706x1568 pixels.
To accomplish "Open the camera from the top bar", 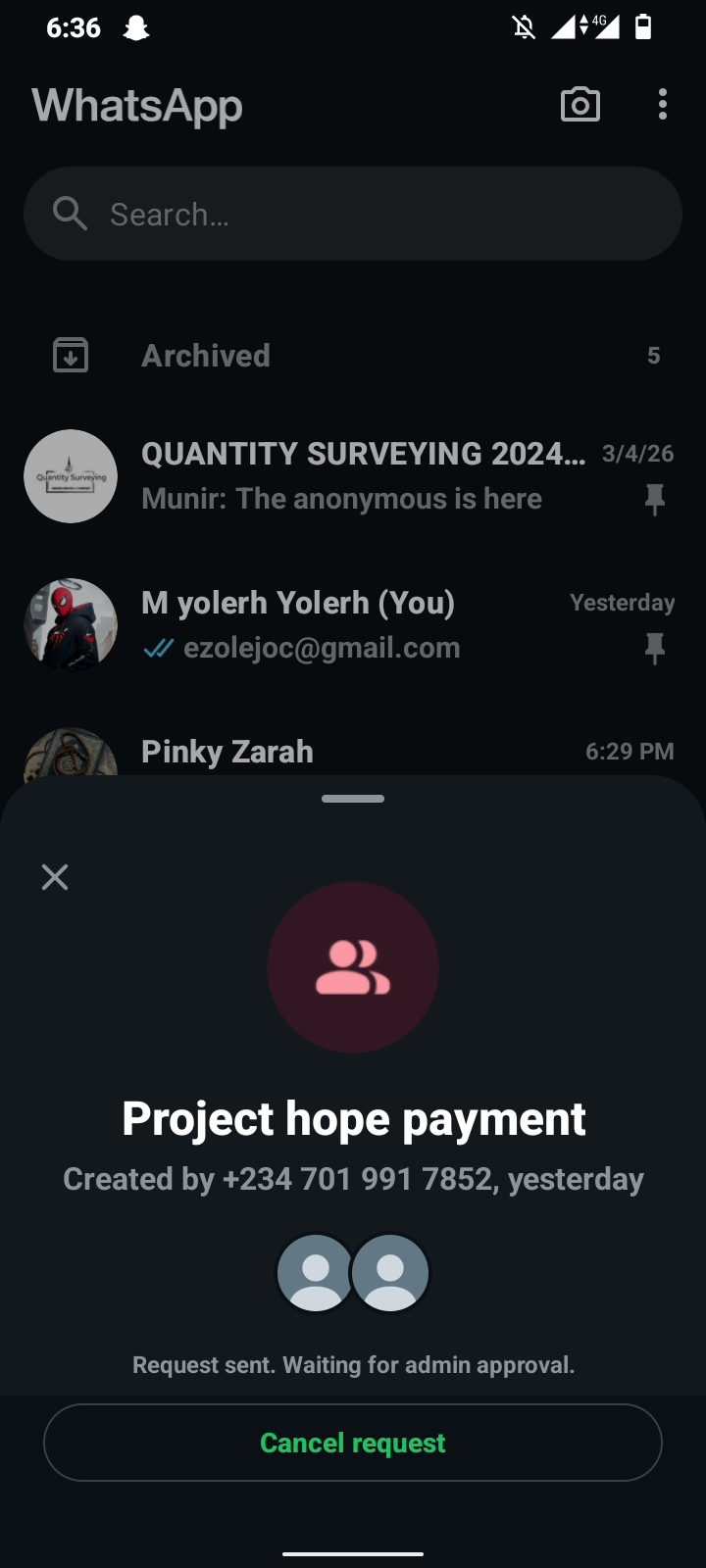I will [580, 105].
